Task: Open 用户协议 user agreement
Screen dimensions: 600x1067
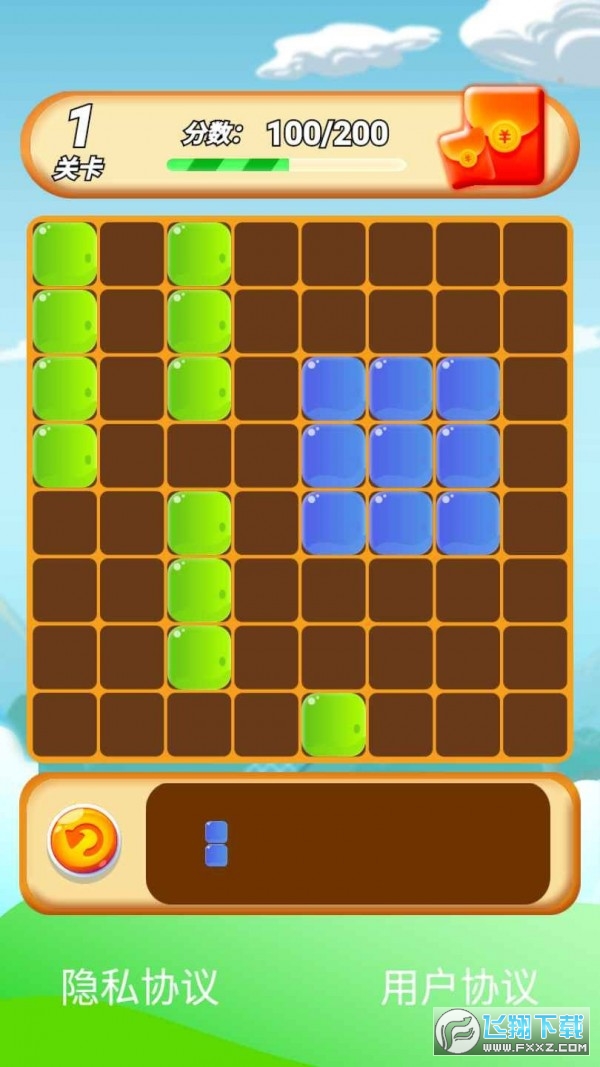Action: [x=459, y=986]
